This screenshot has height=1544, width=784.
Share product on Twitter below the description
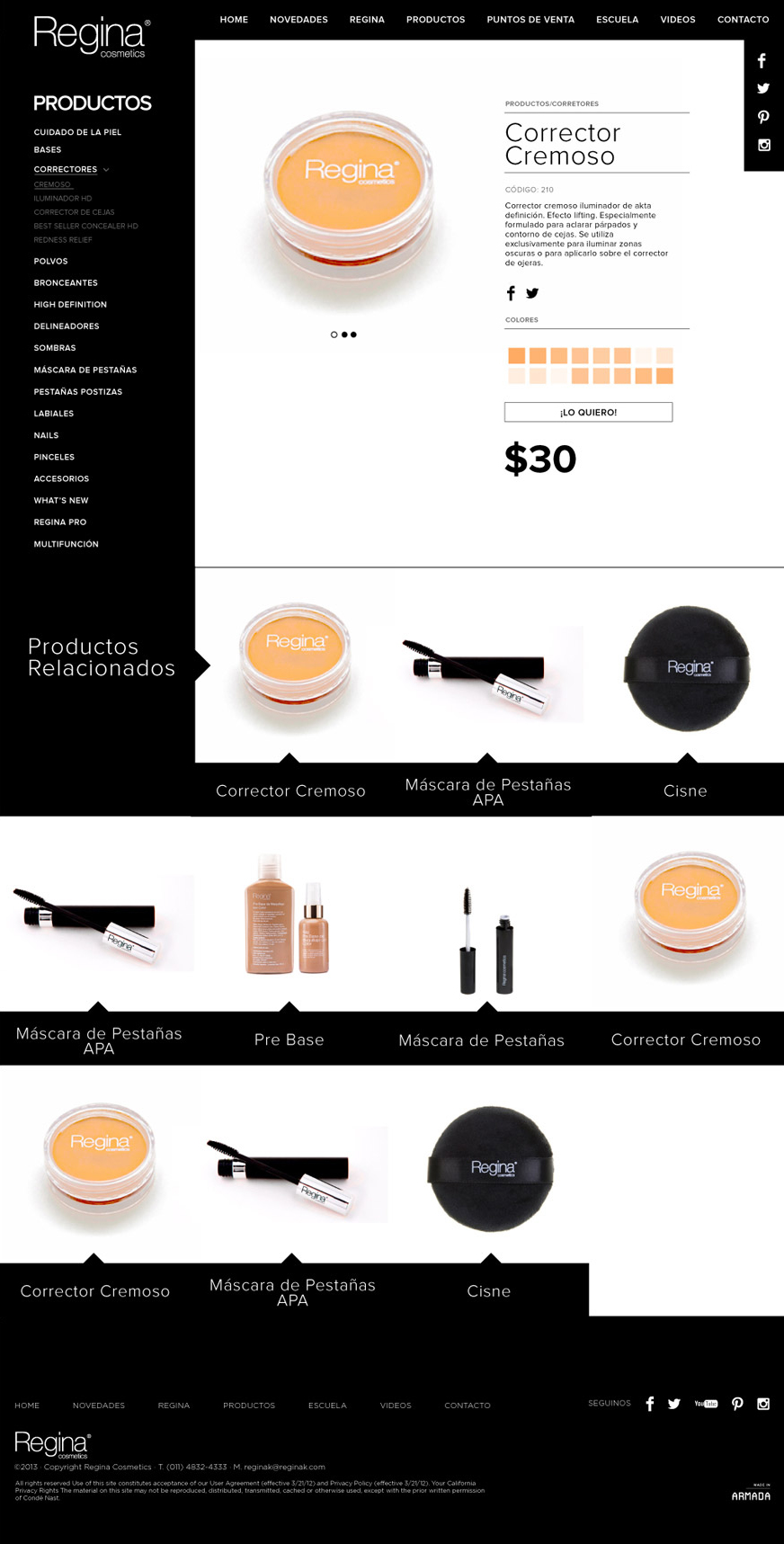[x=532, y=293]
